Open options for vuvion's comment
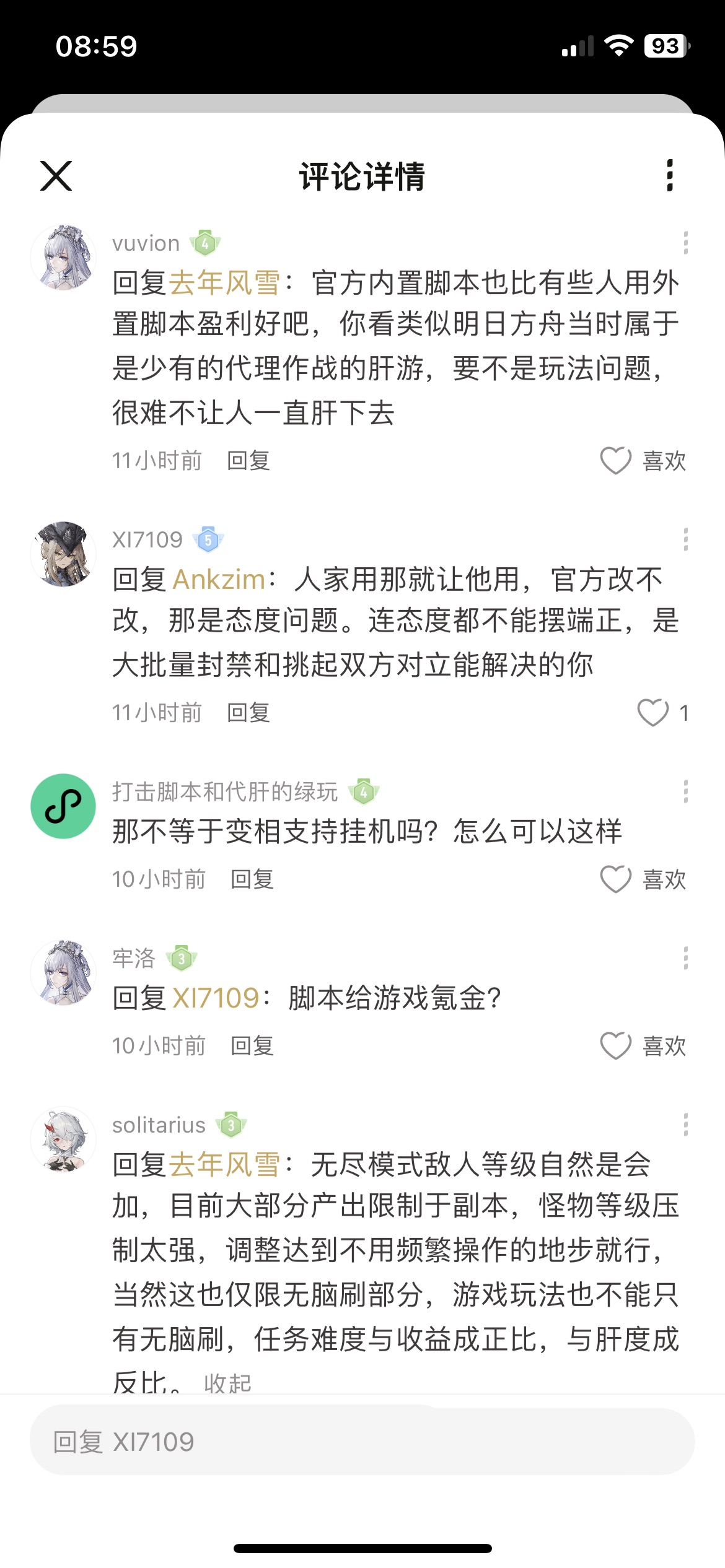Viewport: 725px width, 1568px height. pyautogui.click(x=685, y=243)
